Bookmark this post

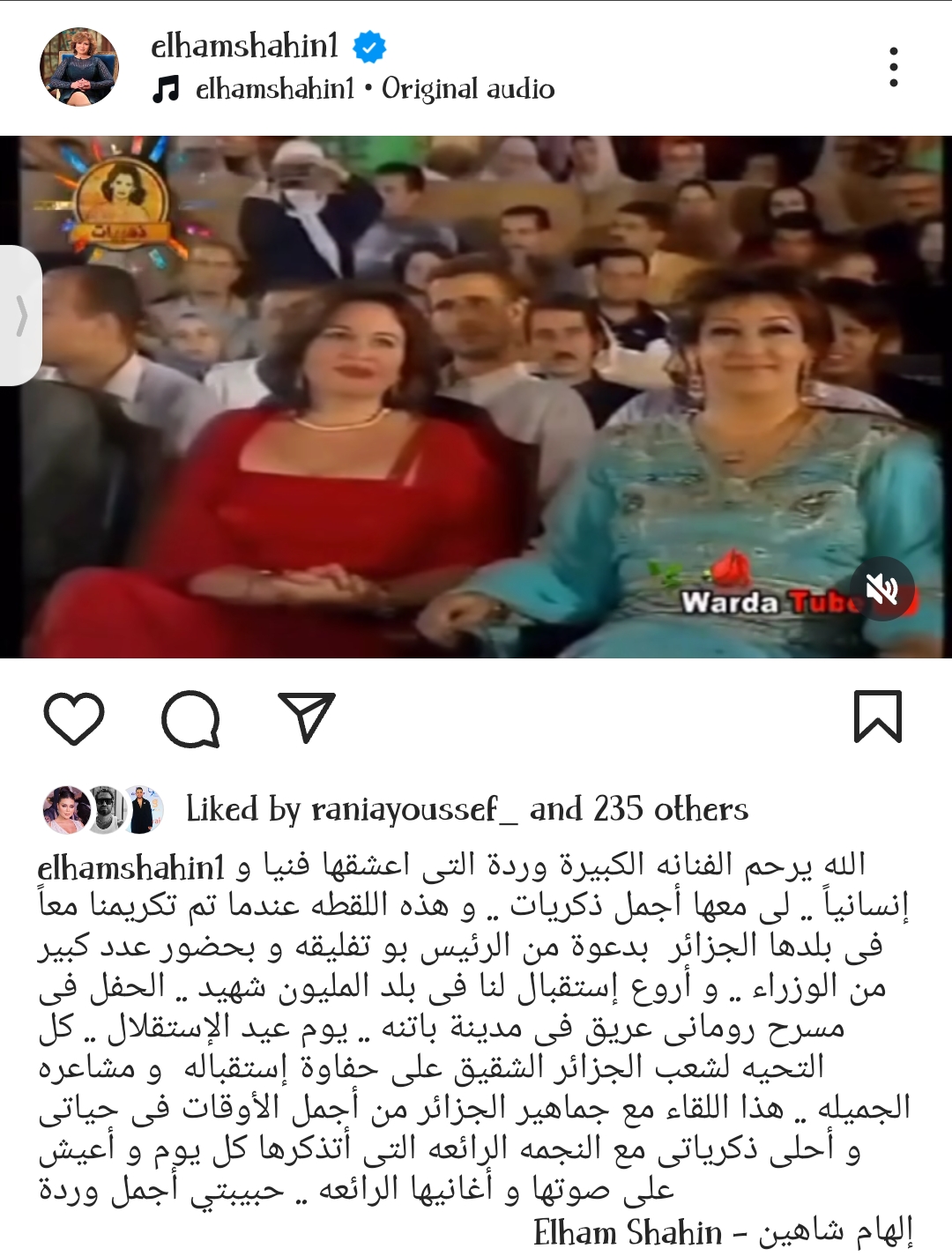click(877, 717)
